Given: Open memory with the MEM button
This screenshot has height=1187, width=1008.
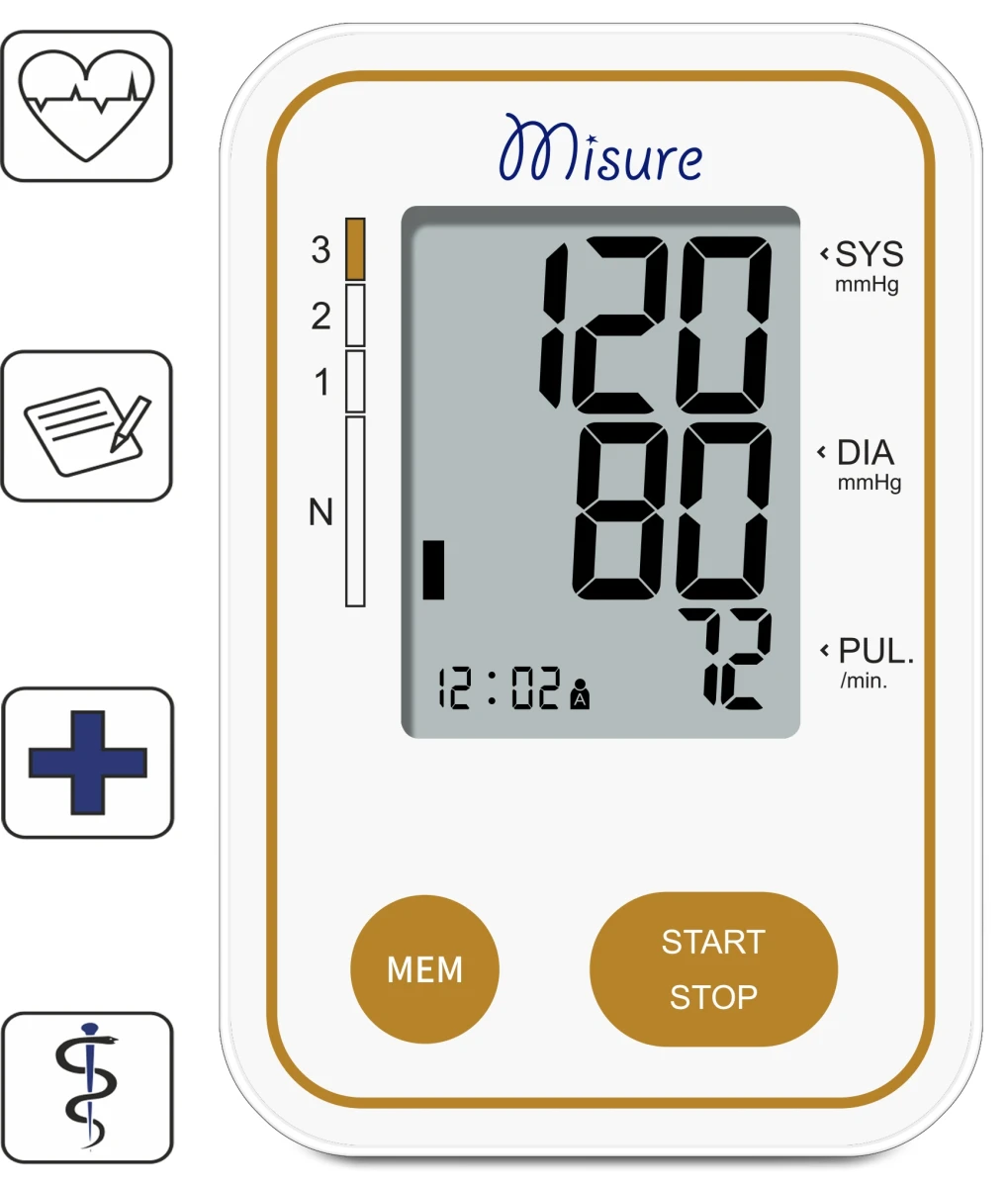Looking at the screenshot, I should point(425,969).
